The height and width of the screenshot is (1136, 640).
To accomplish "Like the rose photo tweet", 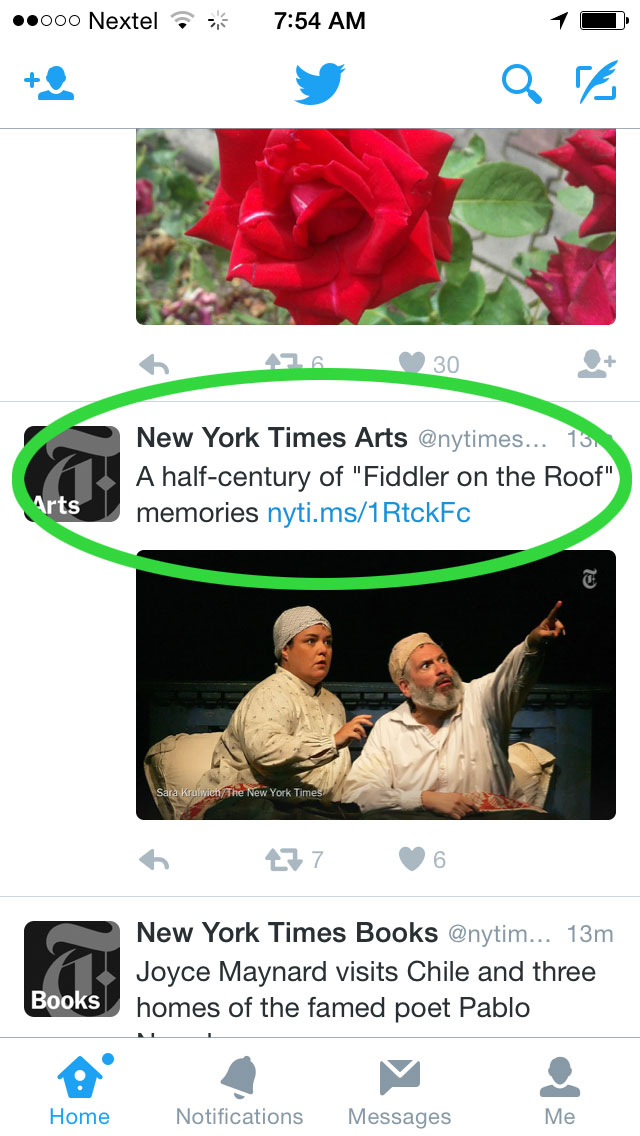I will coord(412,362).
